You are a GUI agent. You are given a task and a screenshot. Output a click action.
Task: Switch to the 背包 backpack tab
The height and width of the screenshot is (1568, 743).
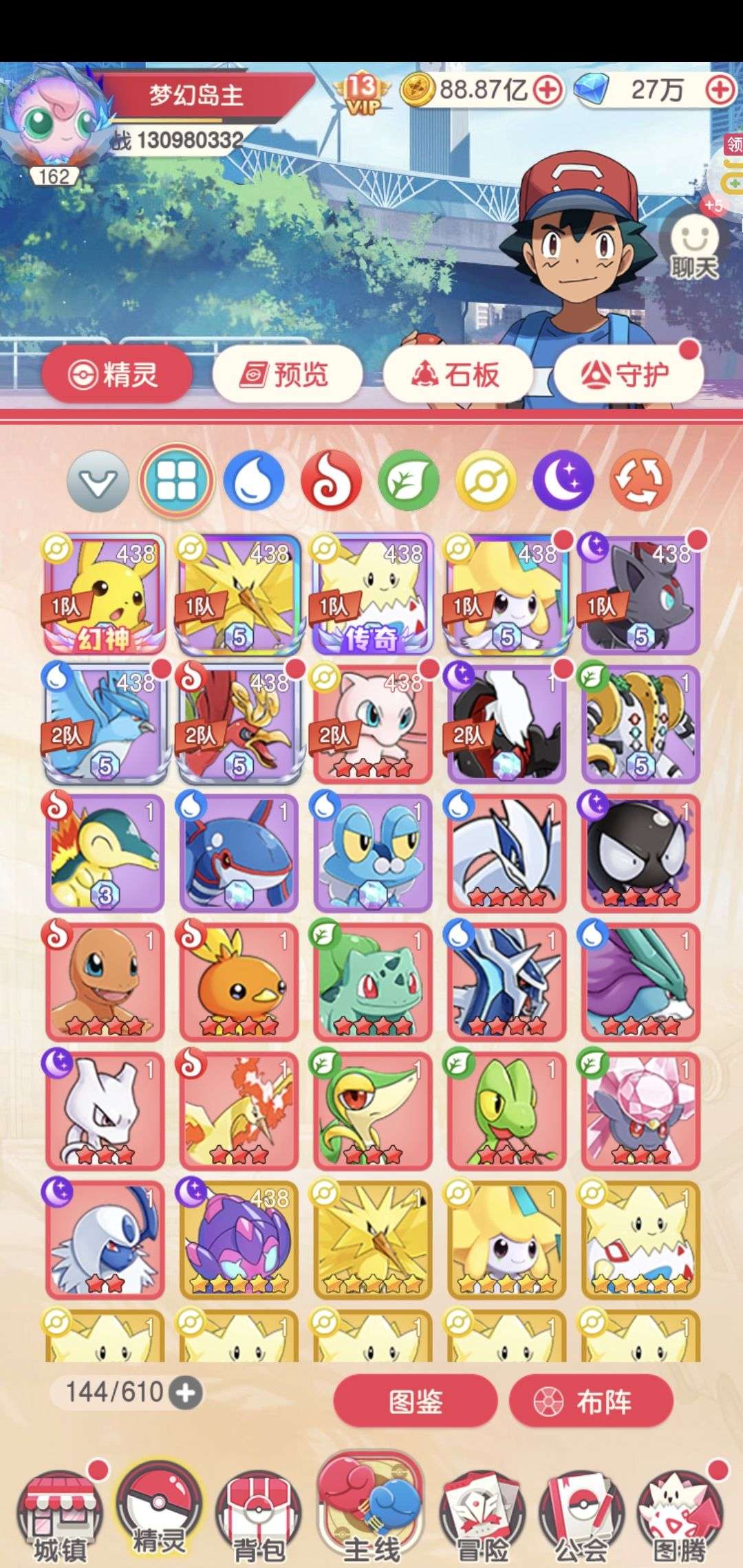[x=259, y=1515]
